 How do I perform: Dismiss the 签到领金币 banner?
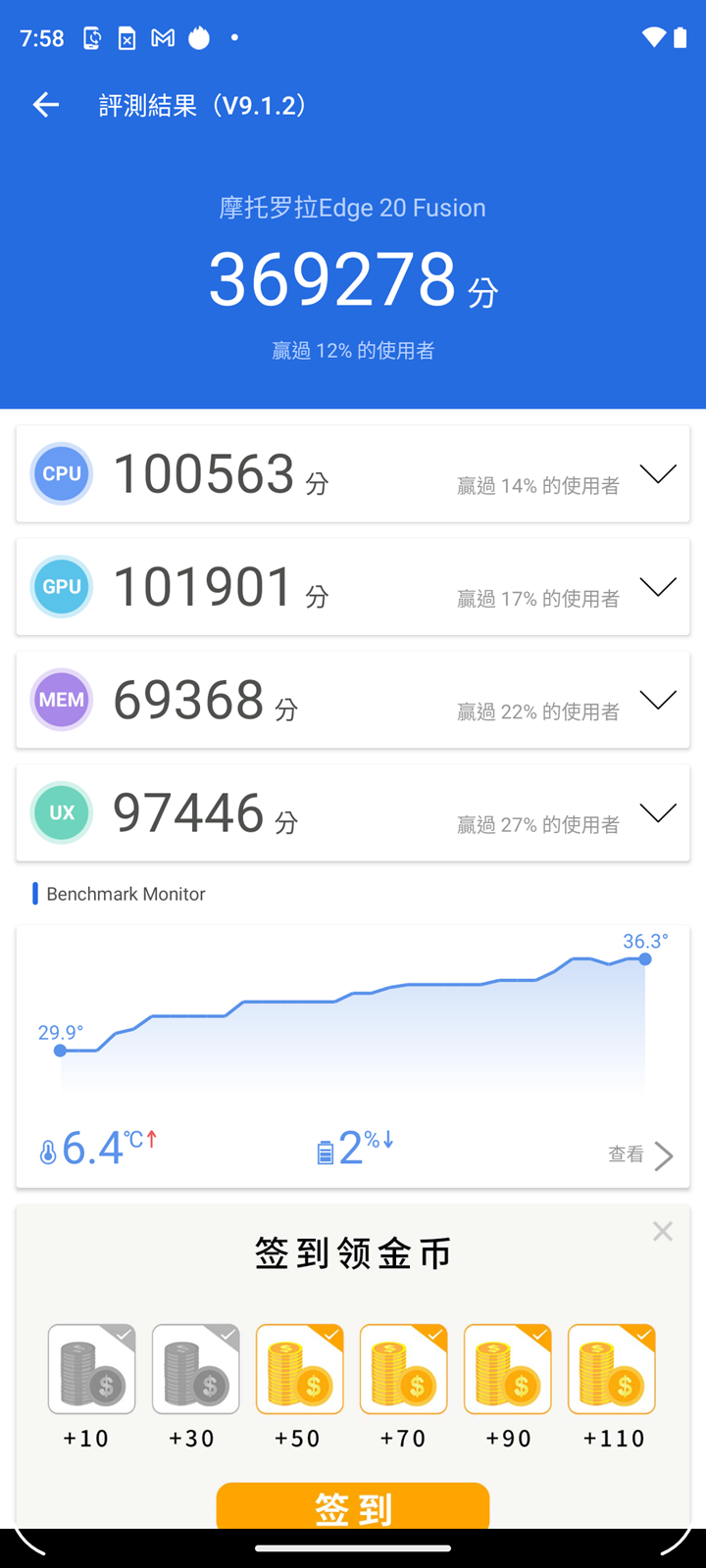click(663, 1231)
